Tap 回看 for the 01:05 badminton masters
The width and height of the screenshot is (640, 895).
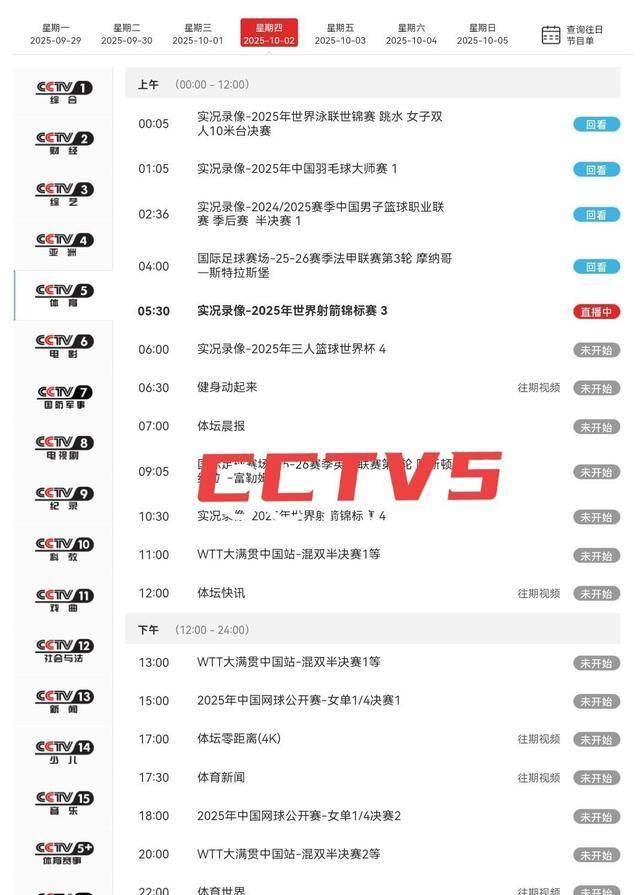[x=596, y=170]
